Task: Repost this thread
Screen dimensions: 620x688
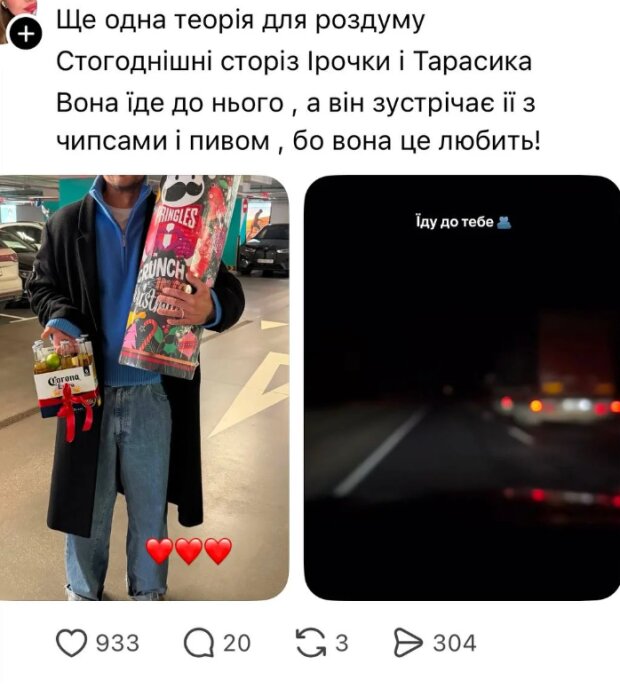Action: pos(311,643)
